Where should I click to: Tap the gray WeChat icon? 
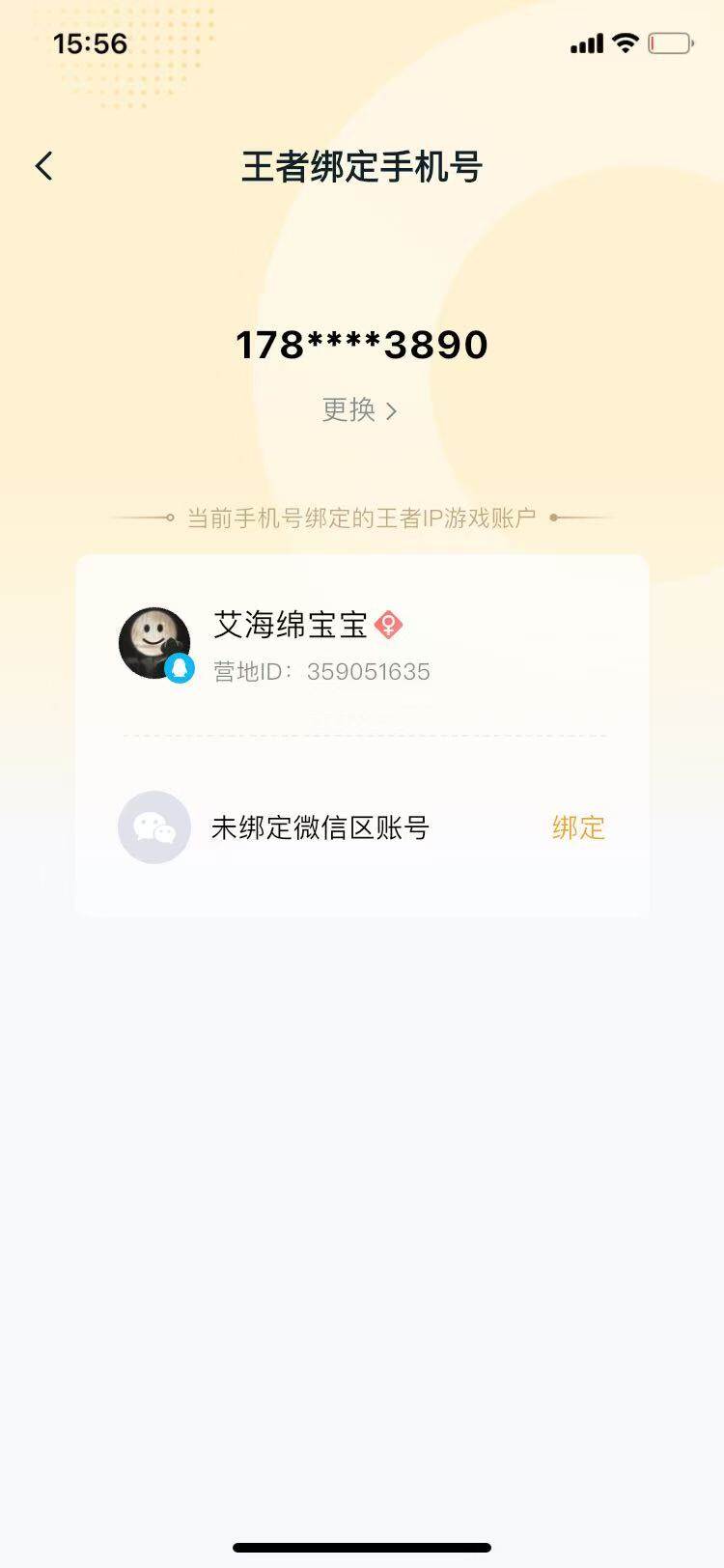click(153, 828)
